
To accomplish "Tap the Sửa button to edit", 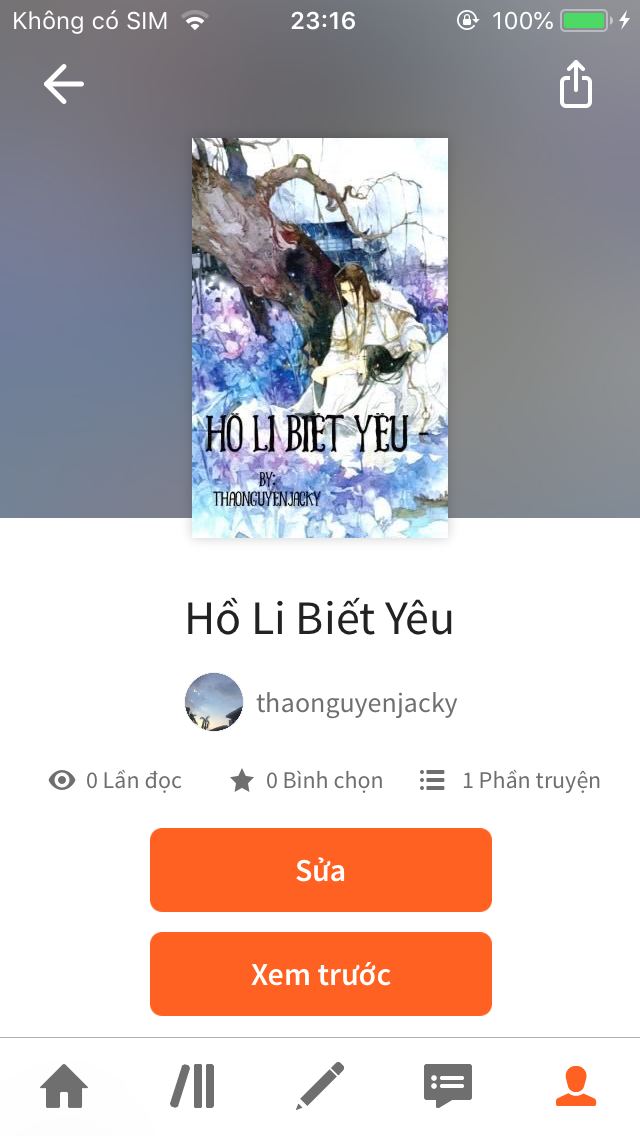I will (321, 870).
